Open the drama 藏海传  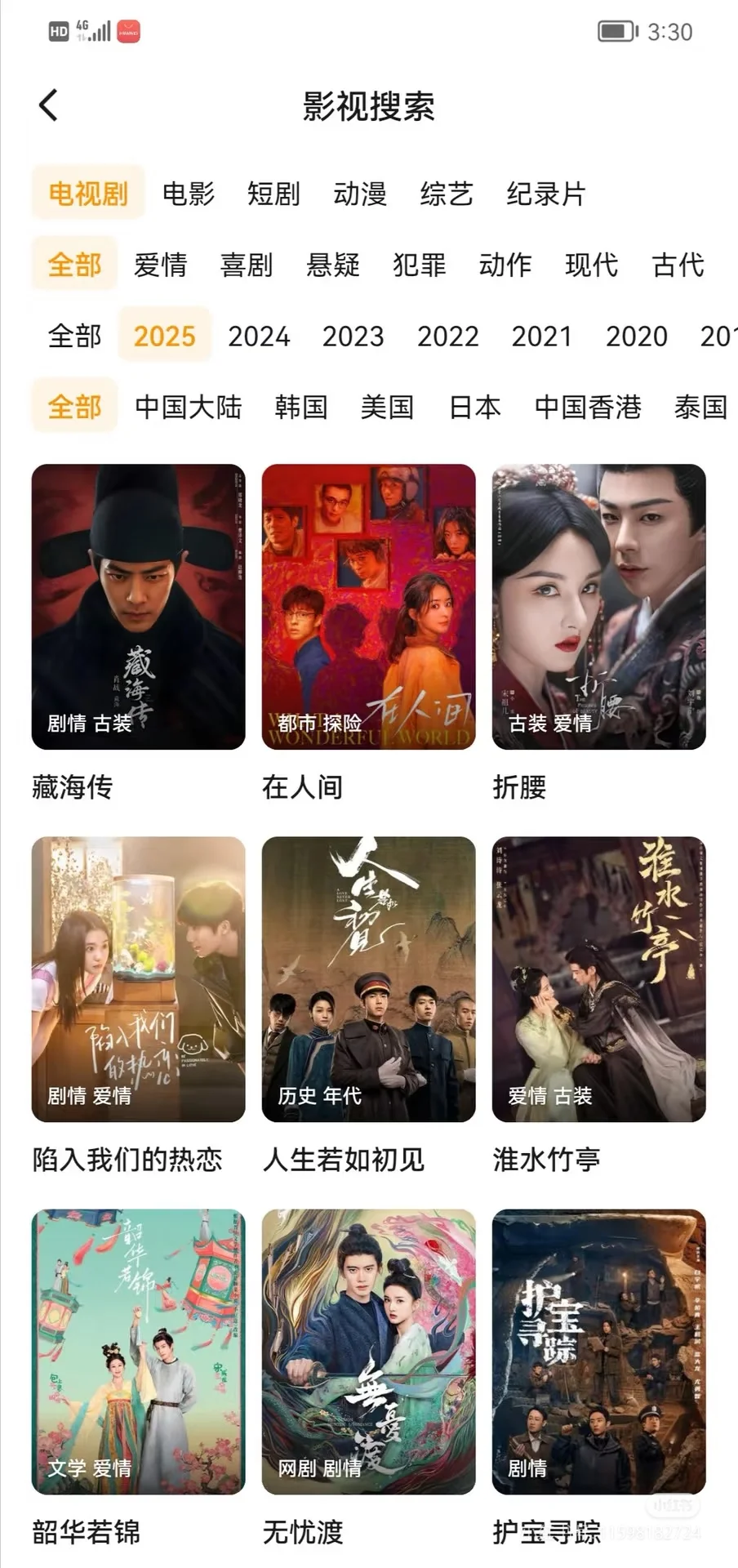pos(138,607)
